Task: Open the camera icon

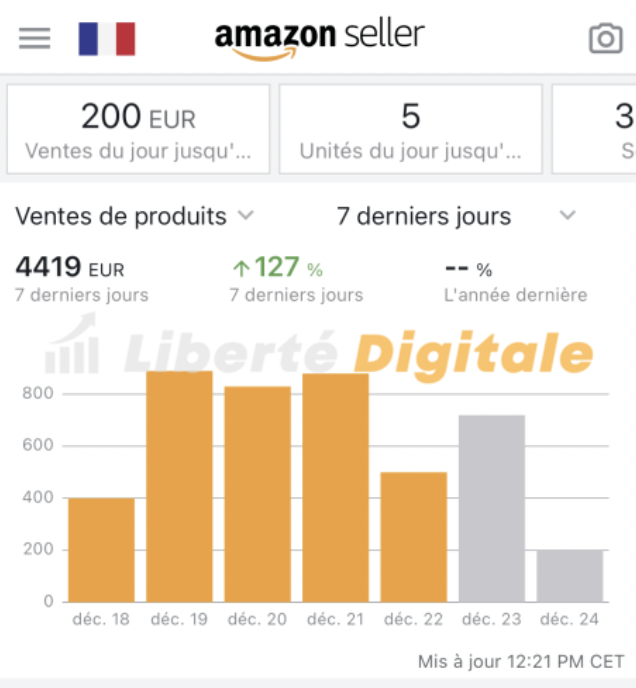Action: click(605, 39)
